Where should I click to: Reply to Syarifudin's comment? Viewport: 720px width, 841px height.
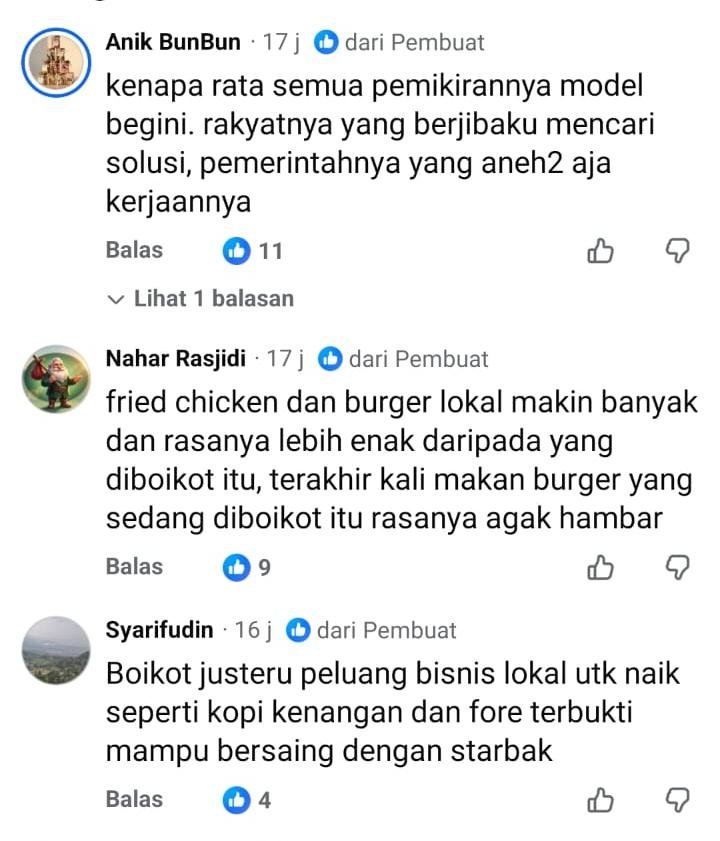pyautogui.click(x=134, y=800)
